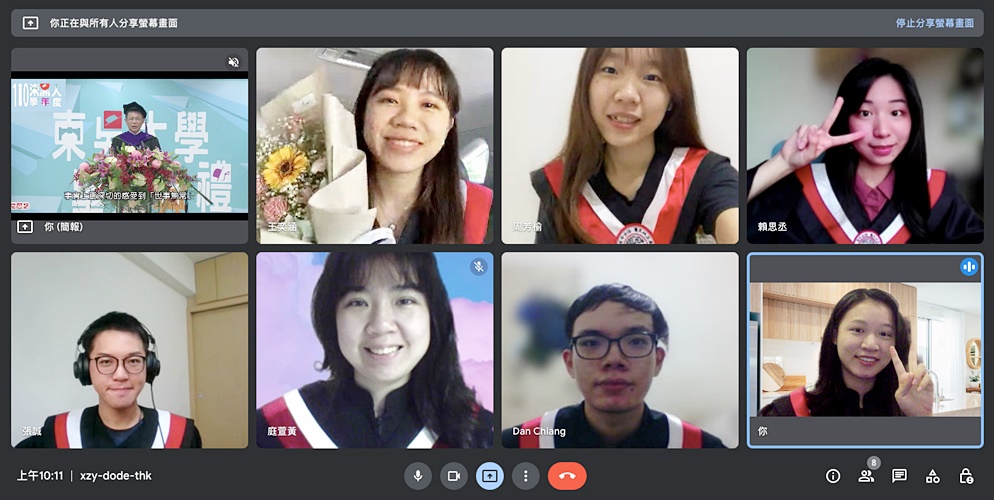994x500 pixels.
Task: Open the participants list
Action: [x=866, y=476]
